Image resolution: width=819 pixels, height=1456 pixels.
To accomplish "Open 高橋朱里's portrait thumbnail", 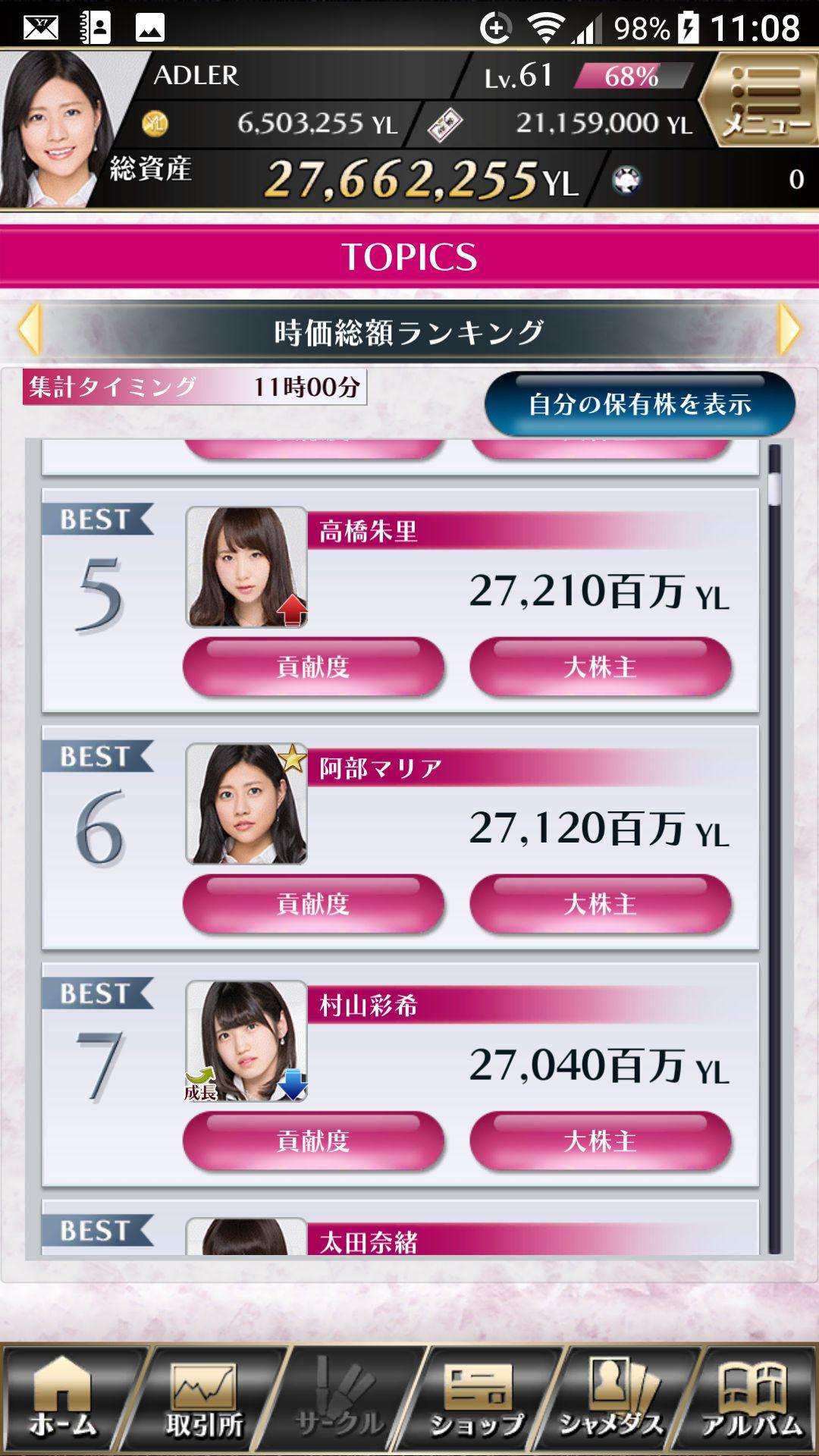I will (x=246, y=567).
